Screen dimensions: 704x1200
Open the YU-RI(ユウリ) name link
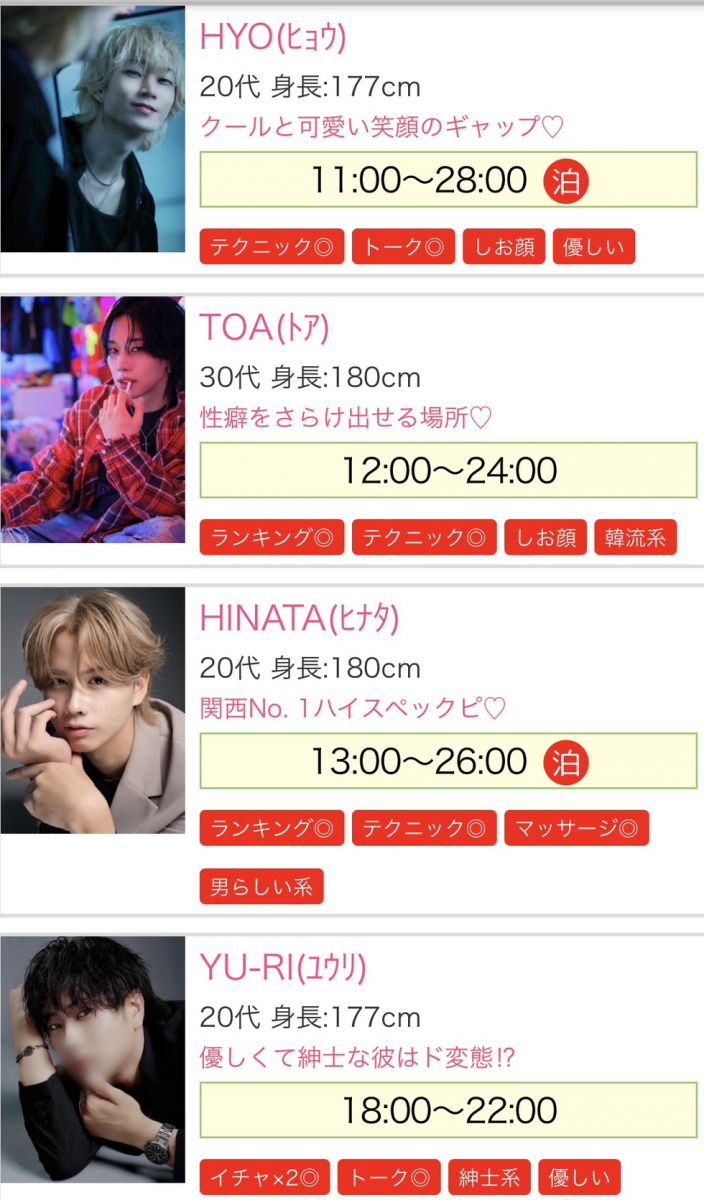click(284, 967)
